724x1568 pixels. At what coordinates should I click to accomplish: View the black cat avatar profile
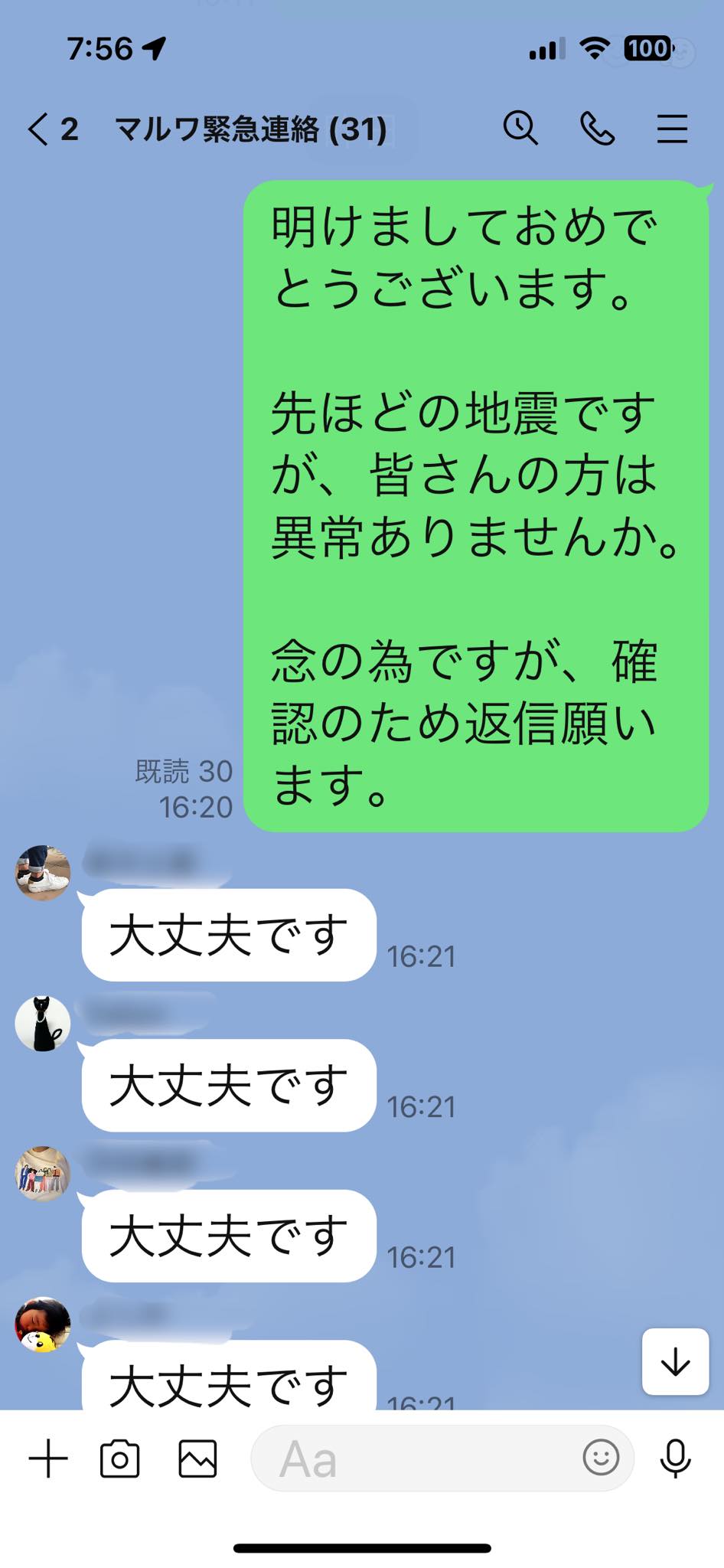pos(43,1024)
